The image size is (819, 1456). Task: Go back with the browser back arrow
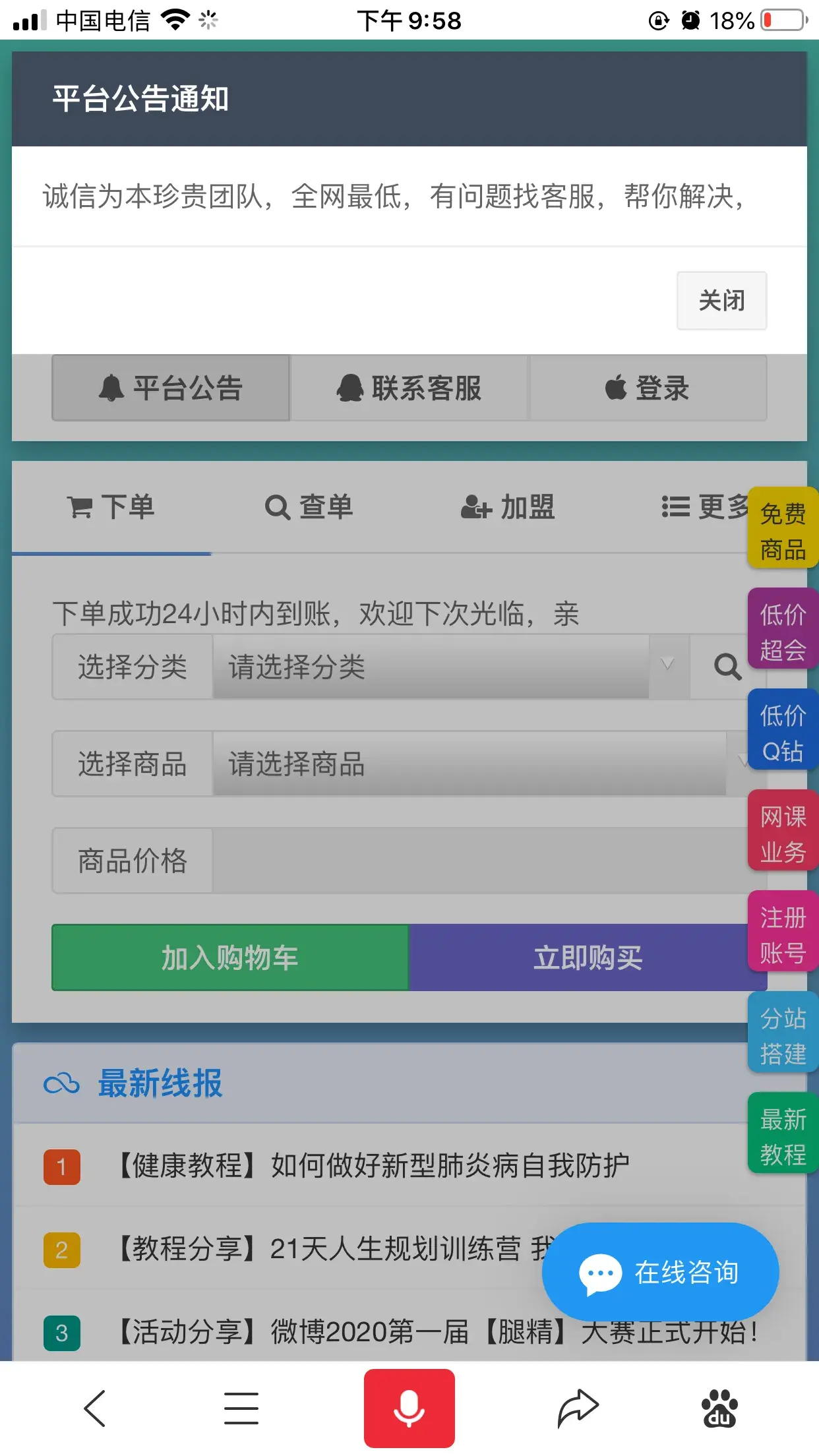point(95,1409)
